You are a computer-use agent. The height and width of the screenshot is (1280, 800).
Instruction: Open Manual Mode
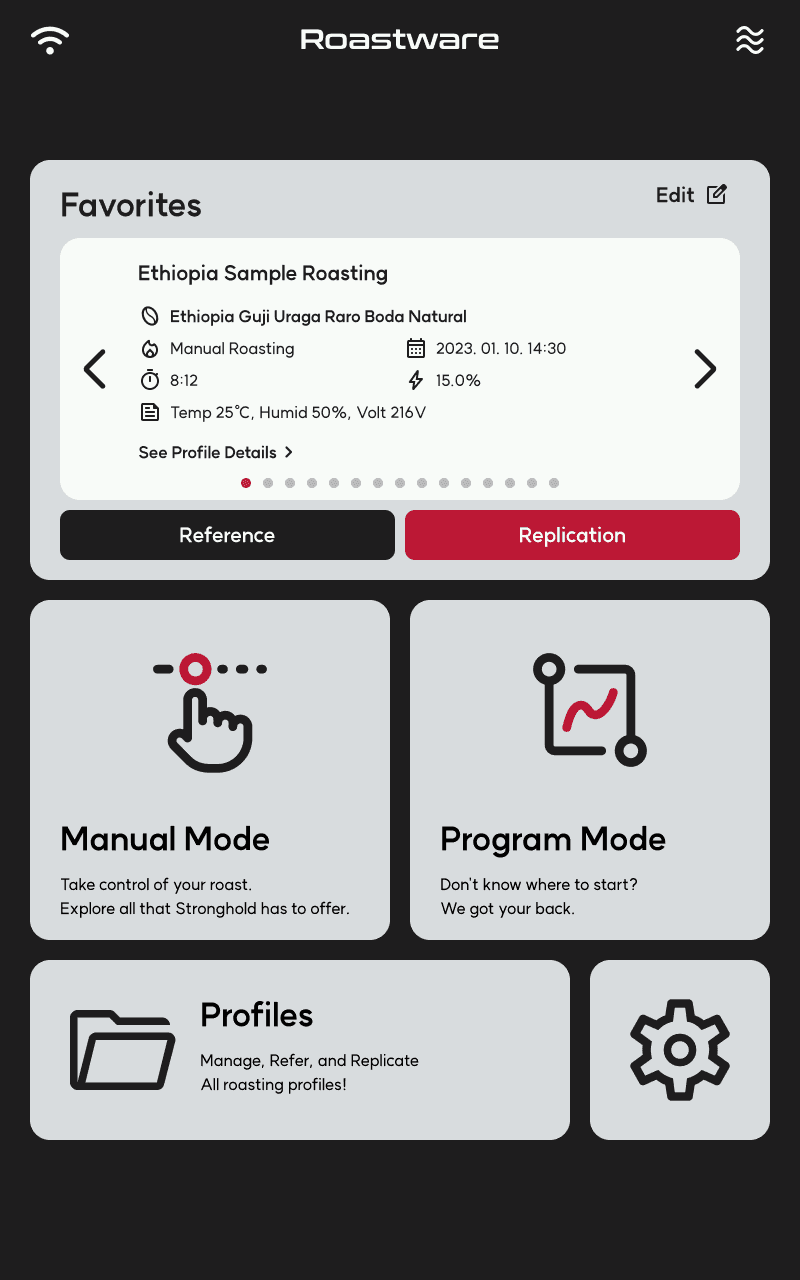[210, 770]
